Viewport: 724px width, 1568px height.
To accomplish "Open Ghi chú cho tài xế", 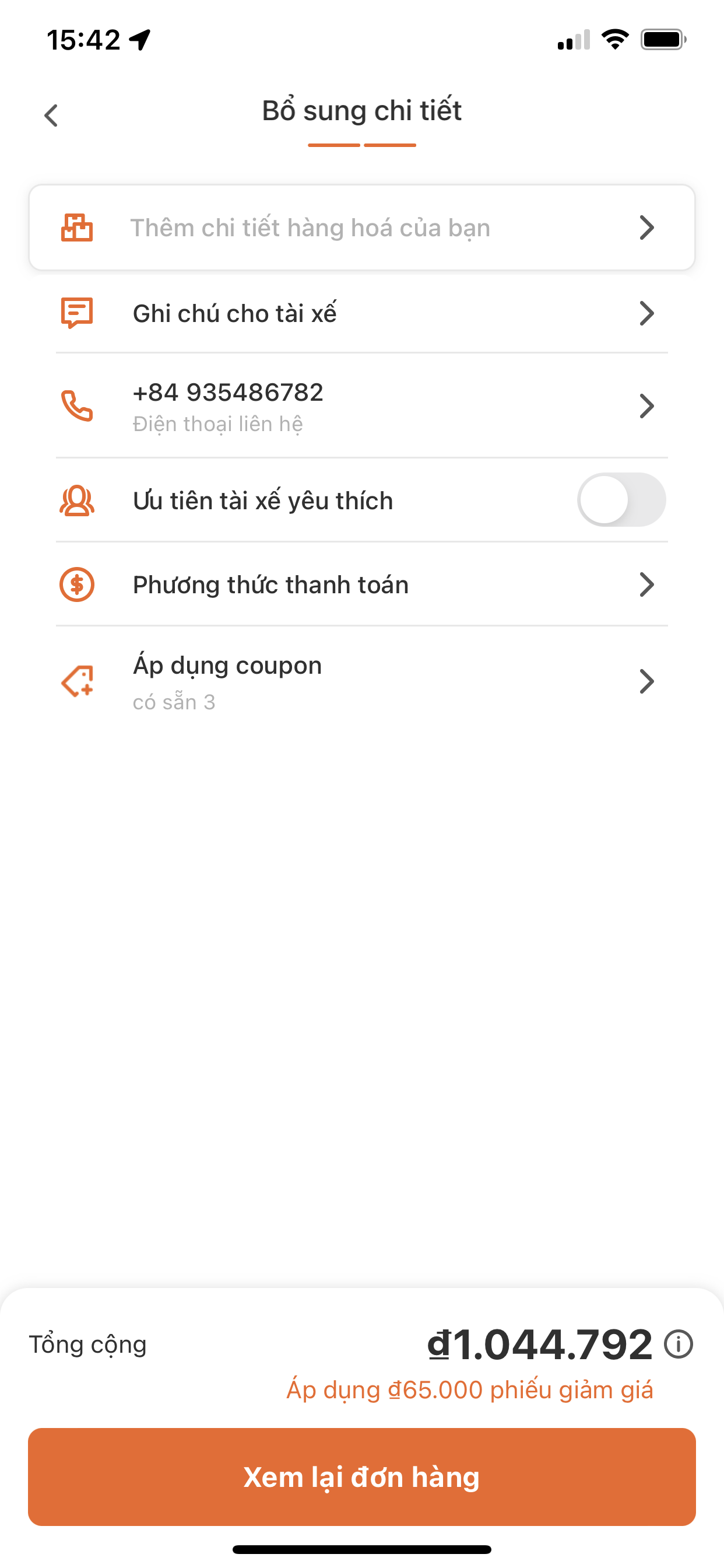I will (362, 313).
